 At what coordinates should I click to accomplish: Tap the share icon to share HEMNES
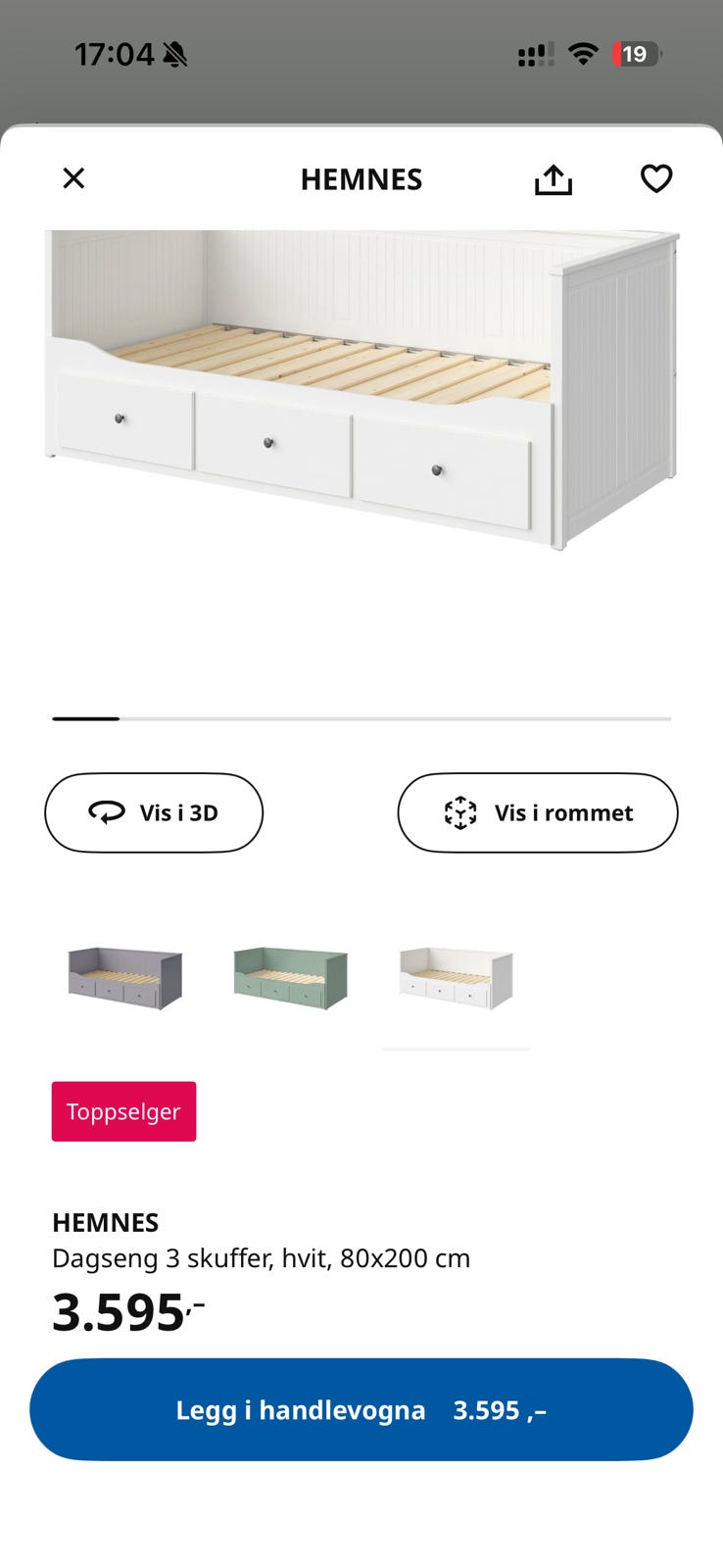pyautogui.click(x=554, y=179)
